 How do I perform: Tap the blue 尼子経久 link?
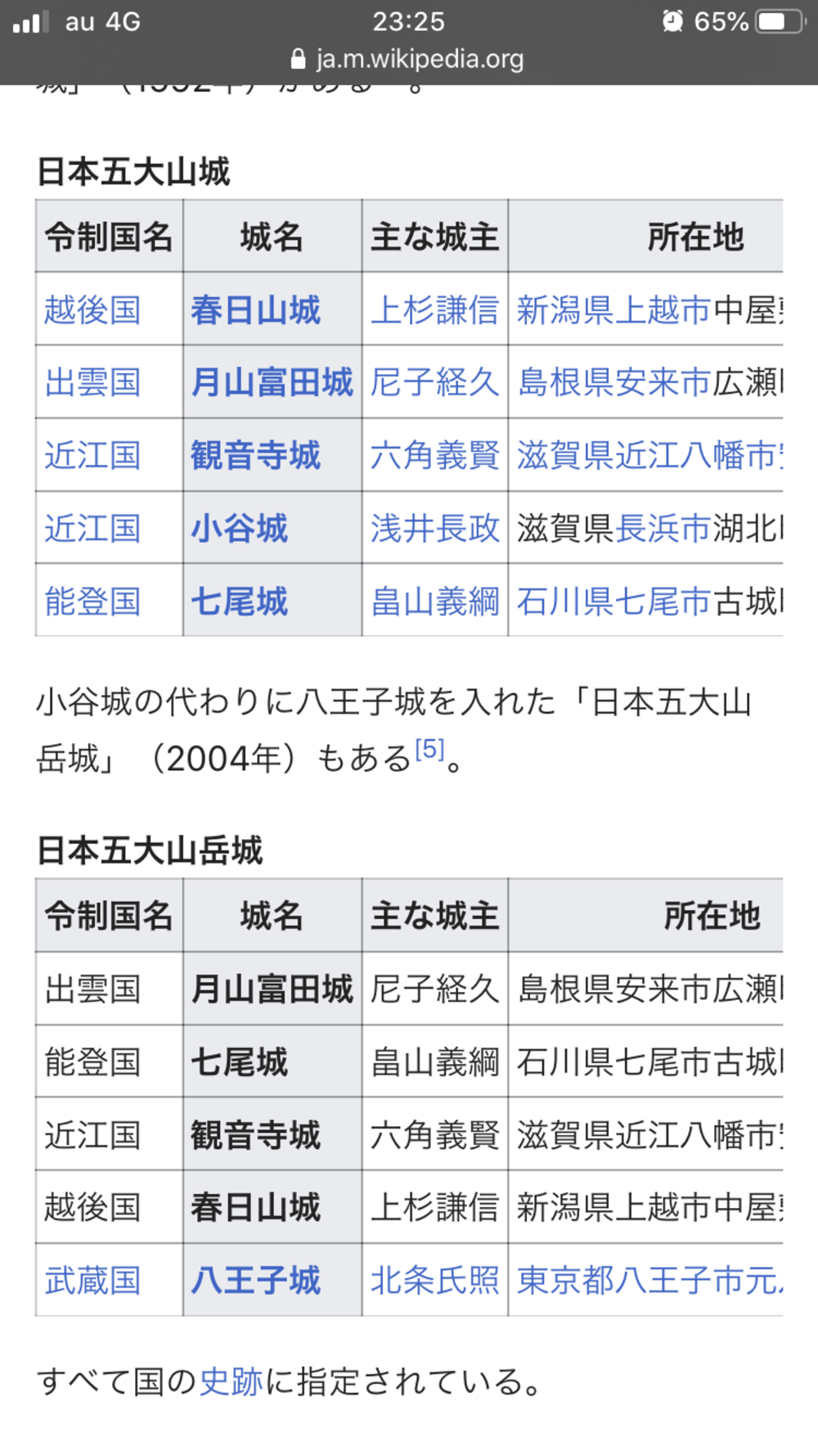[434, 383]
